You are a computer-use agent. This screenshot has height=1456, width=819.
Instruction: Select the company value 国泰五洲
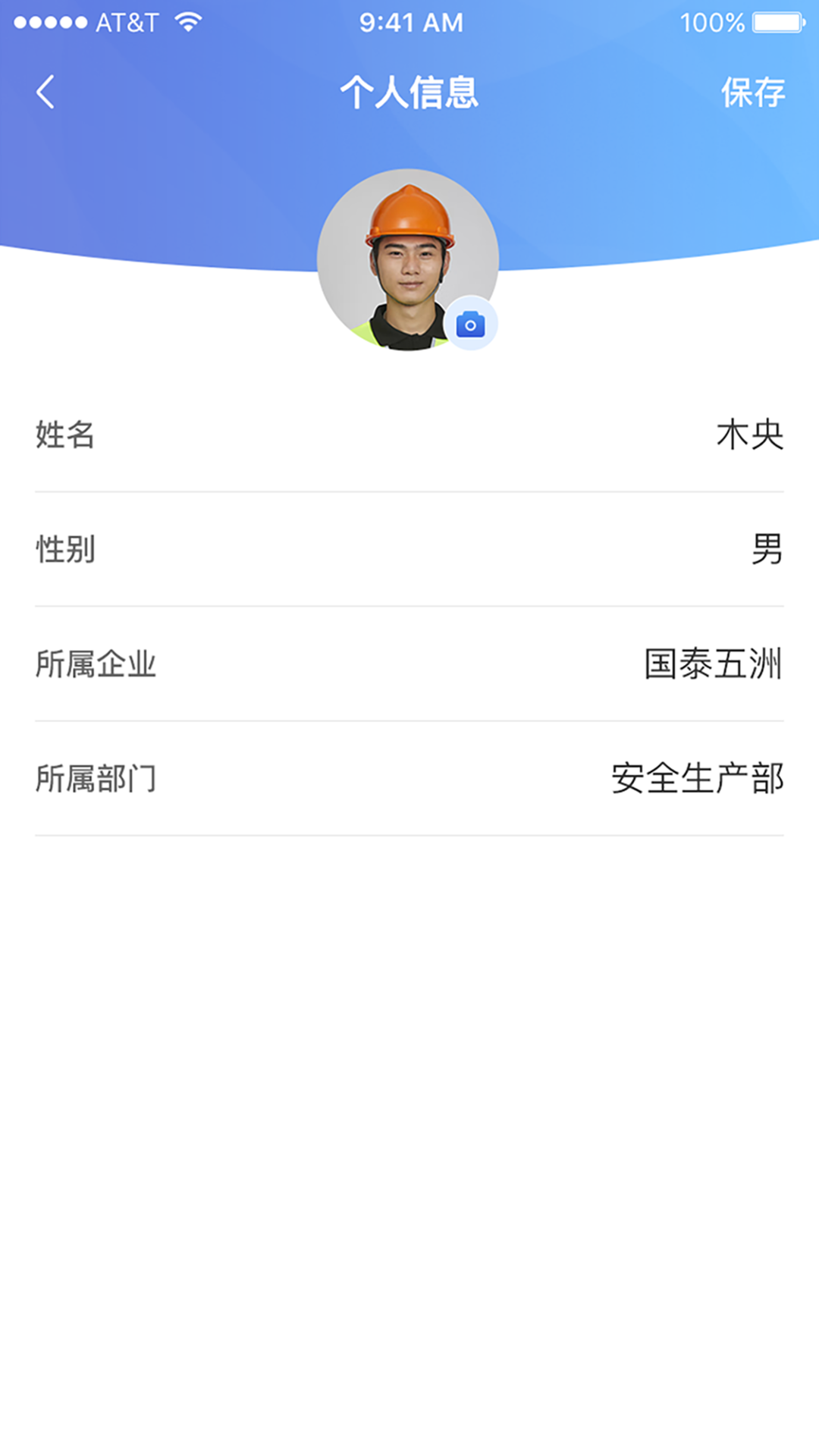pos(713,662)
